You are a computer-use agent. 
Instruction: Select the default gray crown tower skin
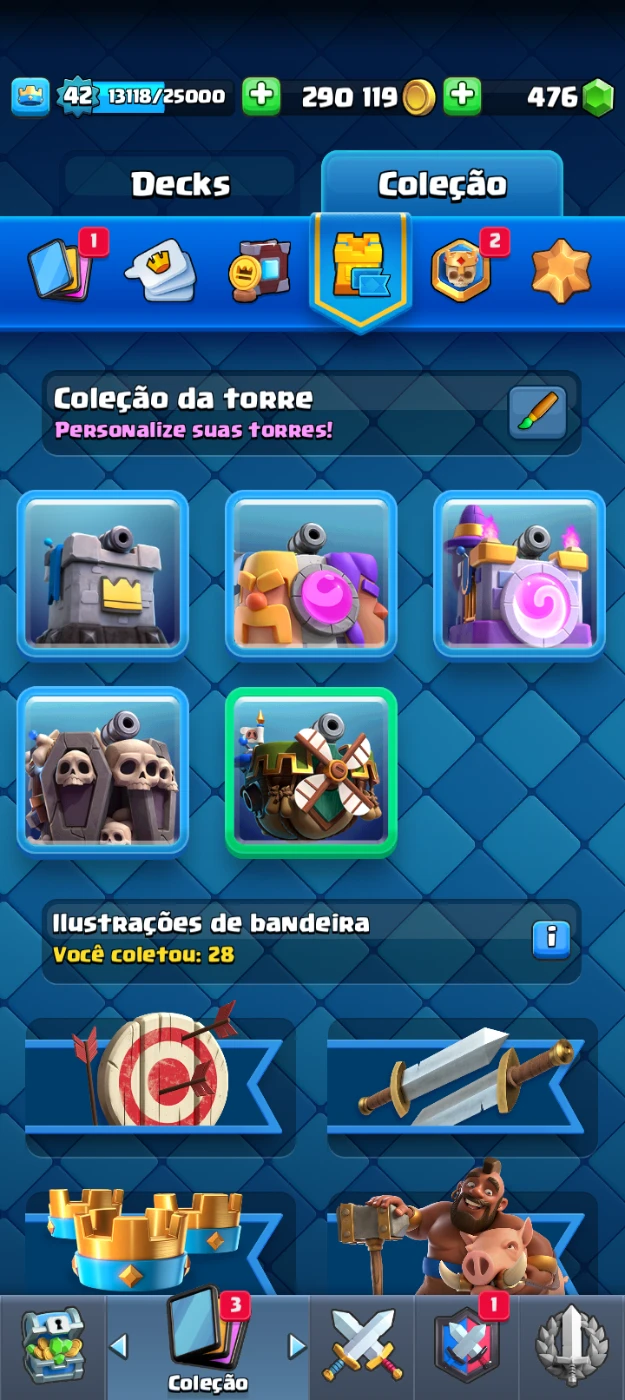[103, 574]
